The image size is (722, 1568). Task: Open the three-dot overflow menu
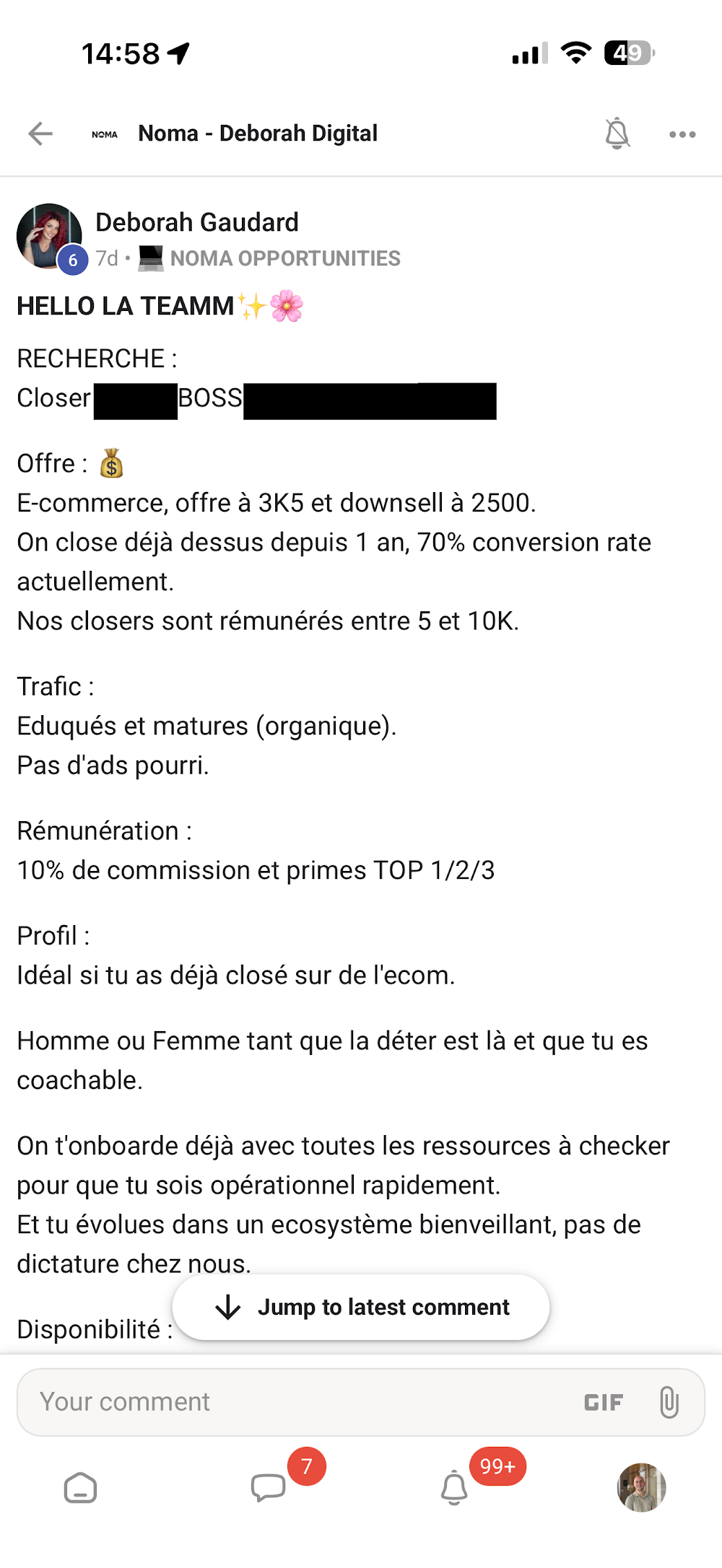tap(682, 134)
